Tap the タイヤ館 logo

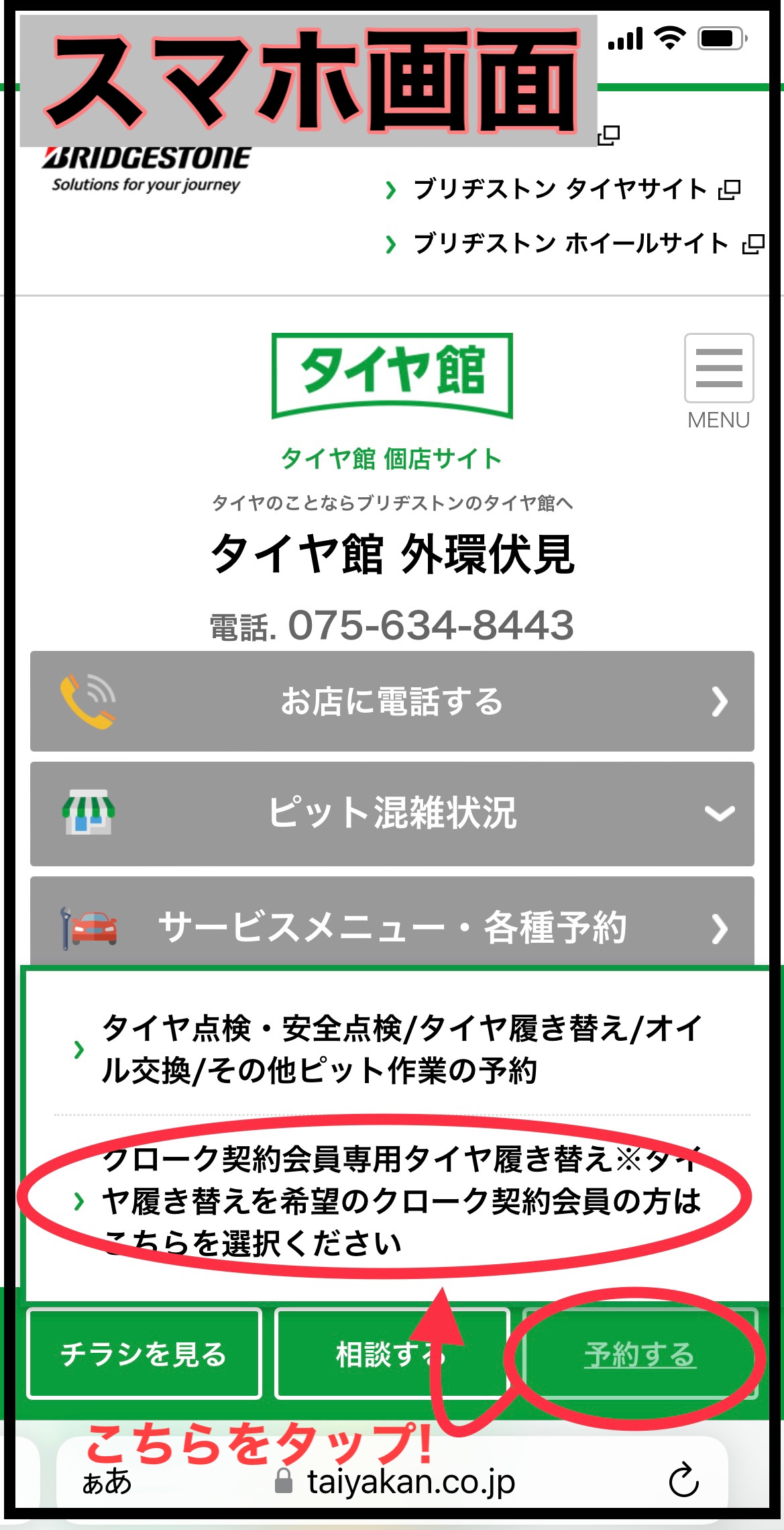pyautogui.click(x=392, y=374)
